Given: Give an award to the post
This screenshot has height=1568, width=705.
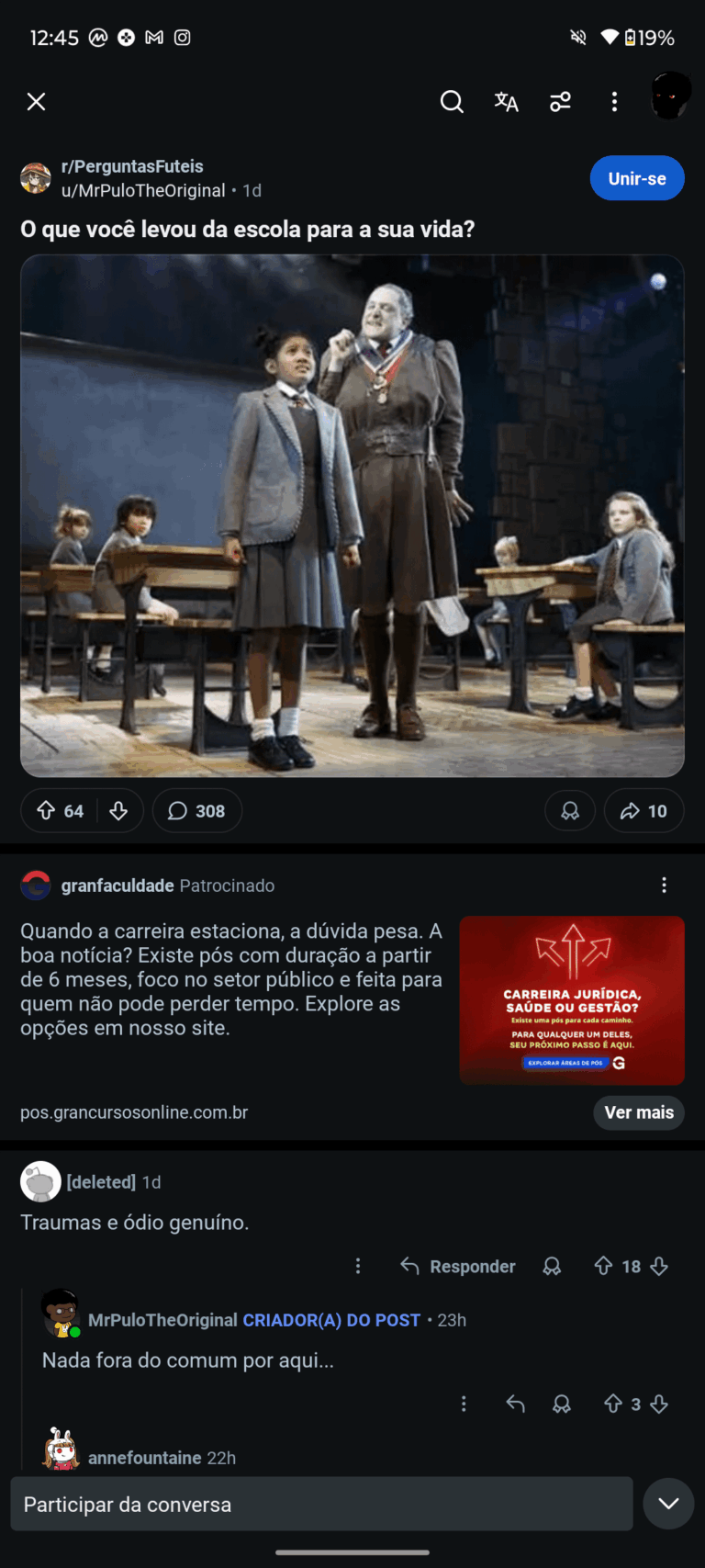Looking at the screenshot, I should pos(570,811).
